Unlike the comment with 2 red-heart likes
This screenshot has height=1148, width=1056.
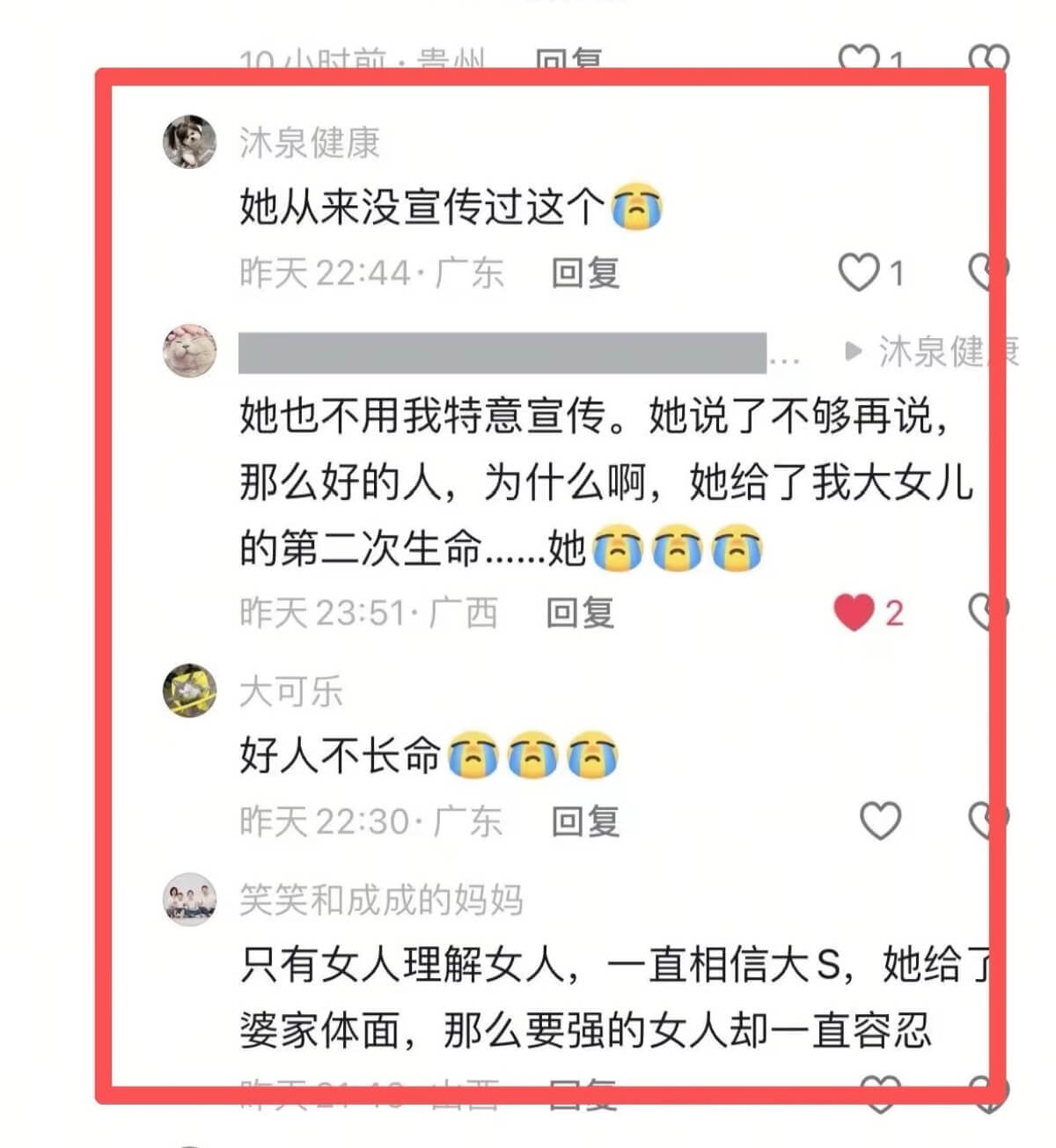pyautogui.click(x=854, y=613)
